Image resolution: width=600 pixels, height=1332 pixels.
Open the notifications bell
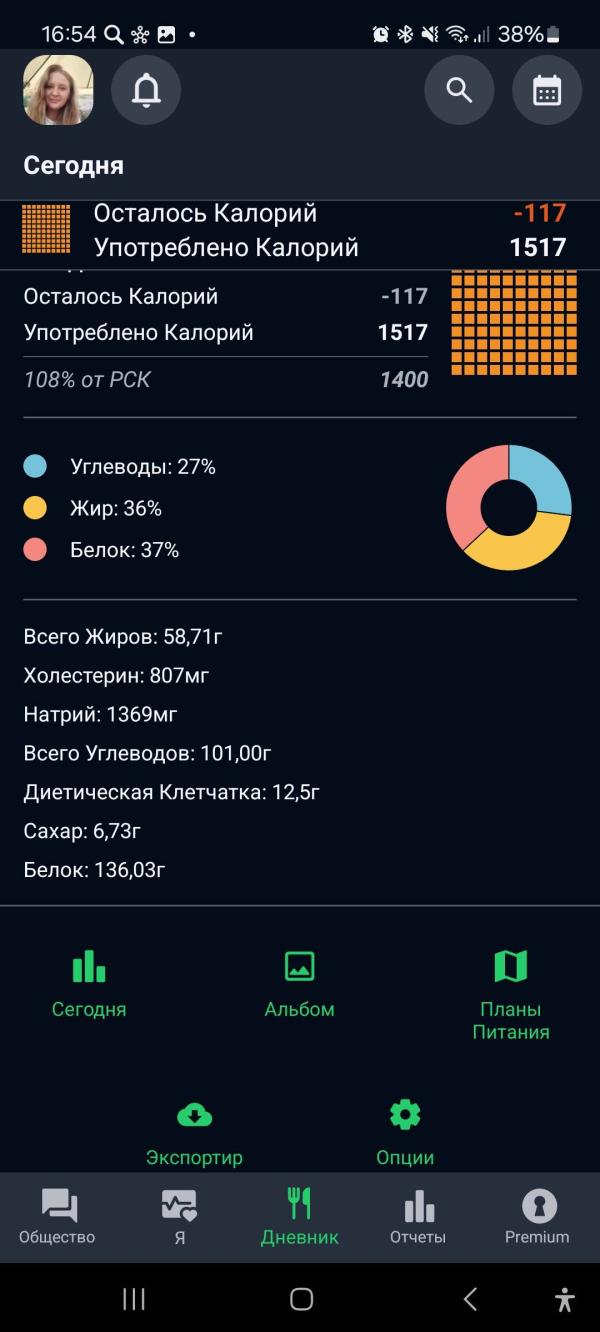[x=146, y=90]
